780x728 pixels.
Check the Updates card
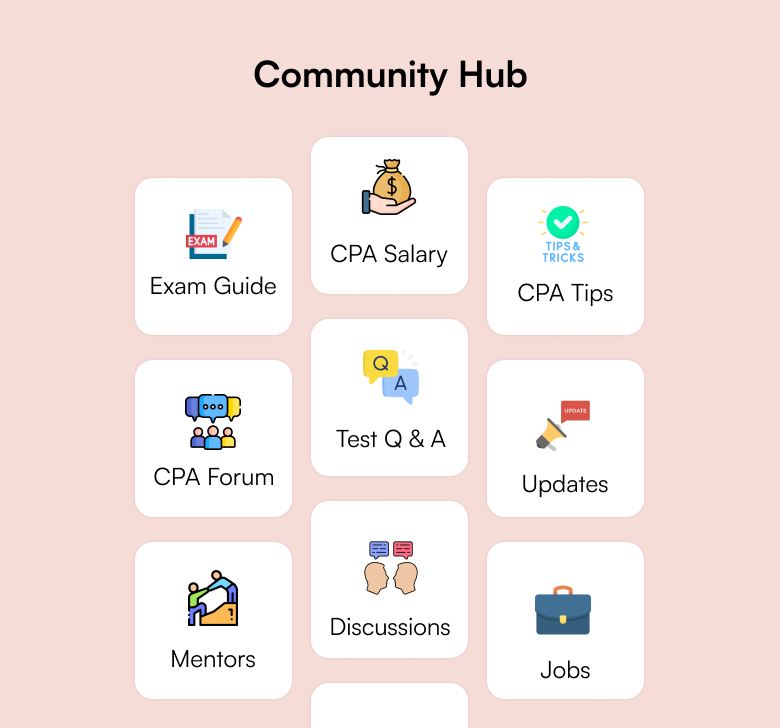(x=565, y=438)
